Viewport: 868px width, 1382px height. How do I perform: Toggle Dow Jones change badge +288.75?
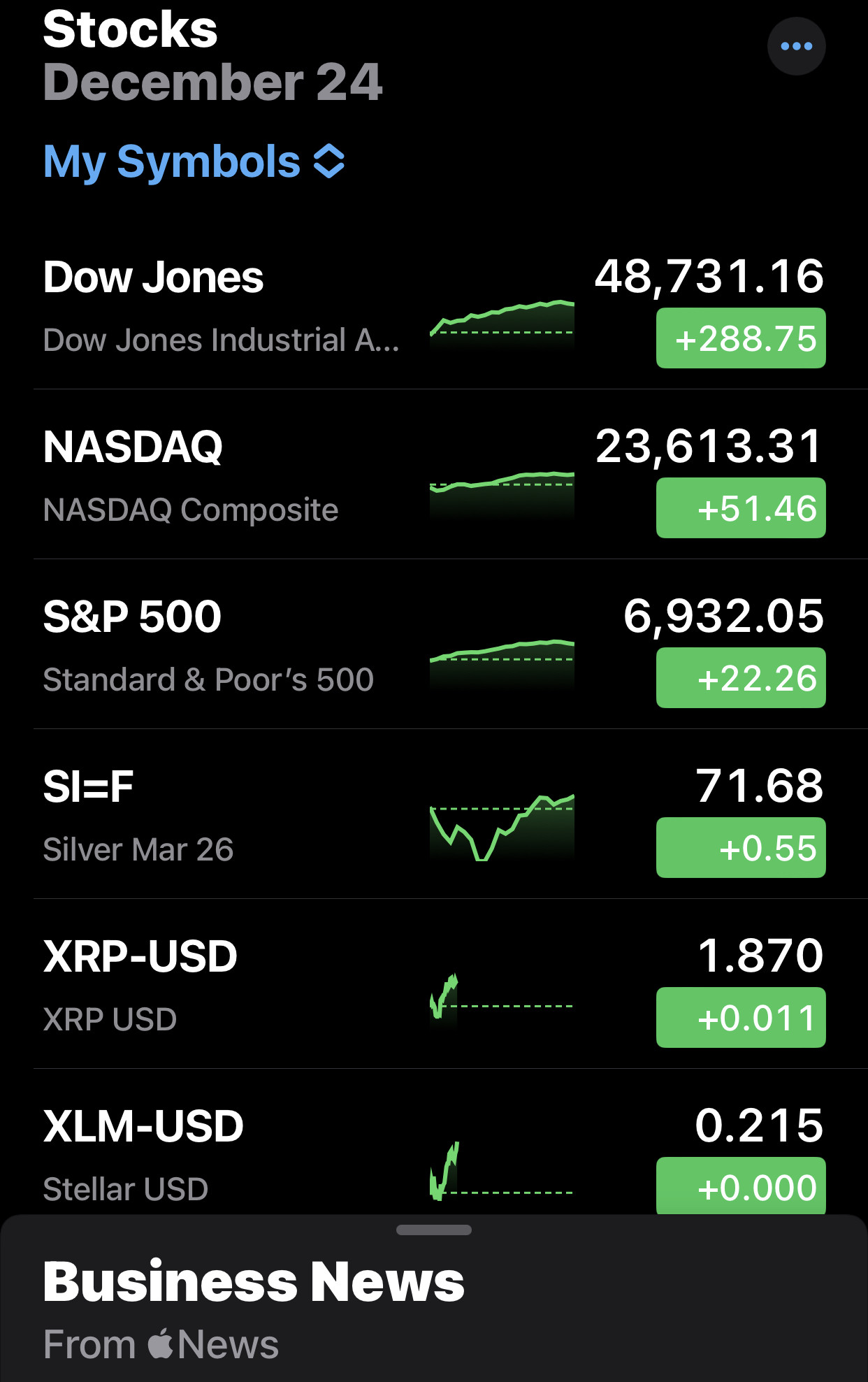[741, 338]
